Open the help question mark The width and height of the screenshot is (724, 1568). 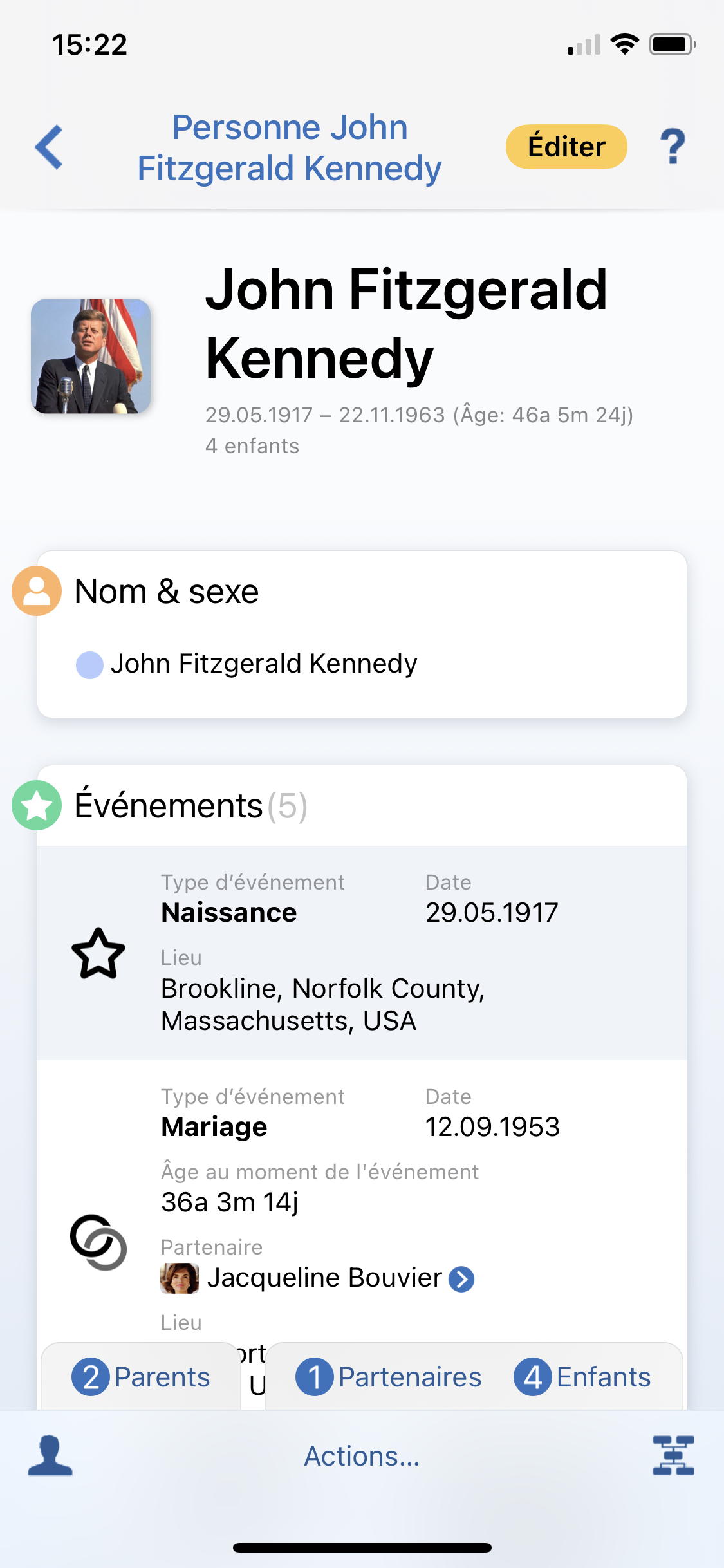coord(673,147)
